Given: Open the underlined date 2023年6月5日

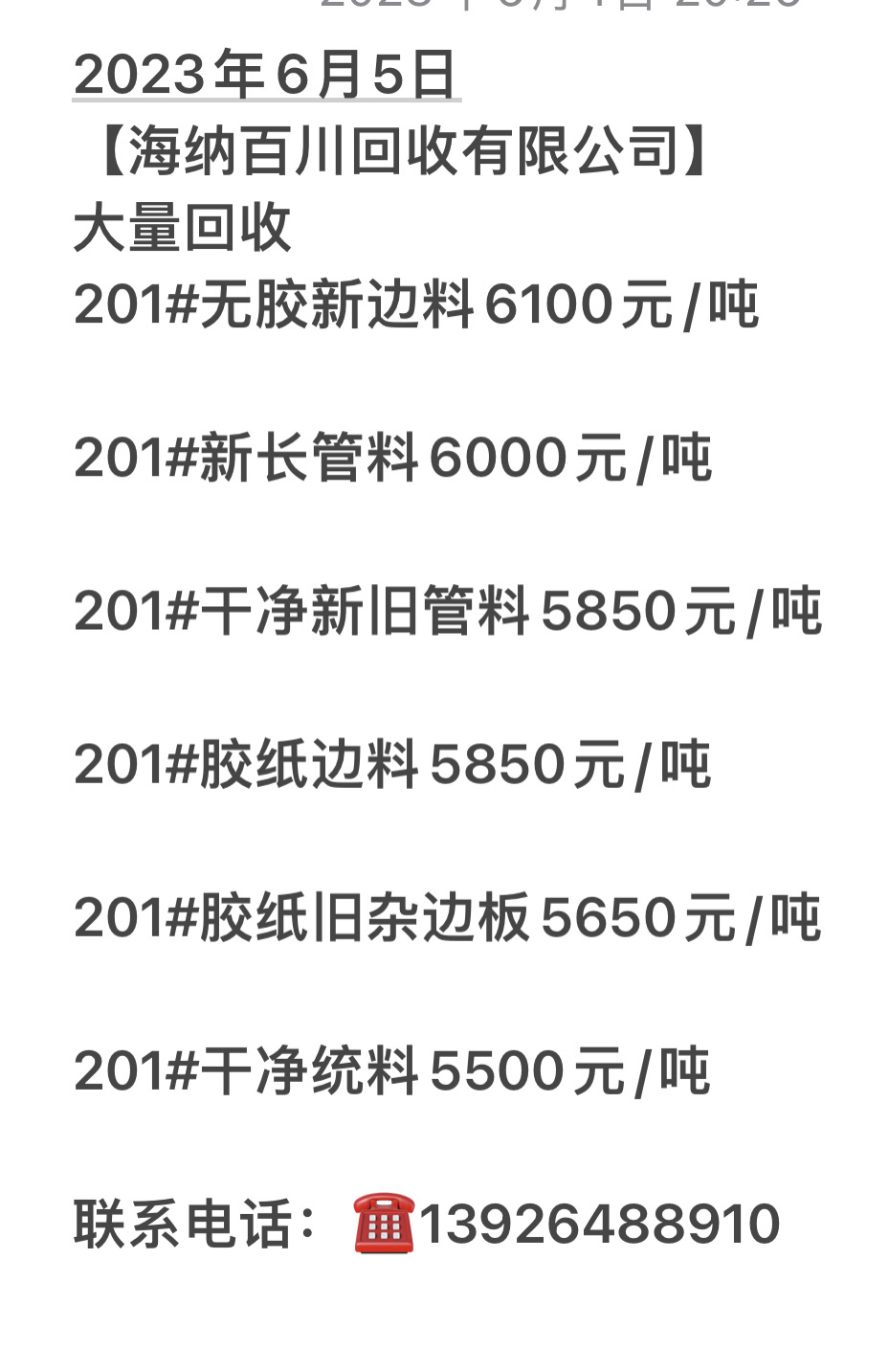Looking at the screenshot, I should pyautogui.click(x=266, y=75).
